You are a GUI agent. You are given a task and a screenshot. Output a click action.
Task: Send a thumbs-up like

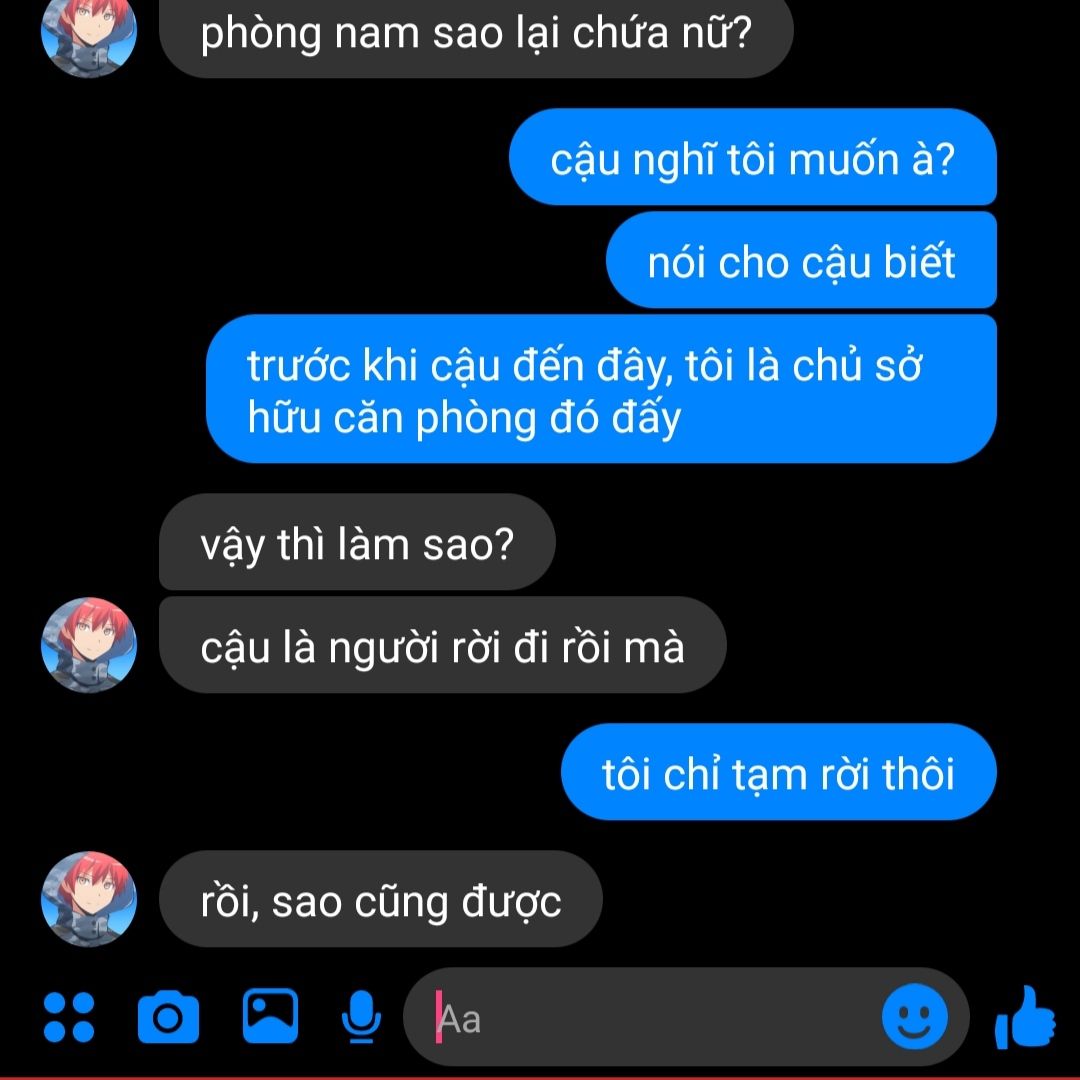1026,1018
